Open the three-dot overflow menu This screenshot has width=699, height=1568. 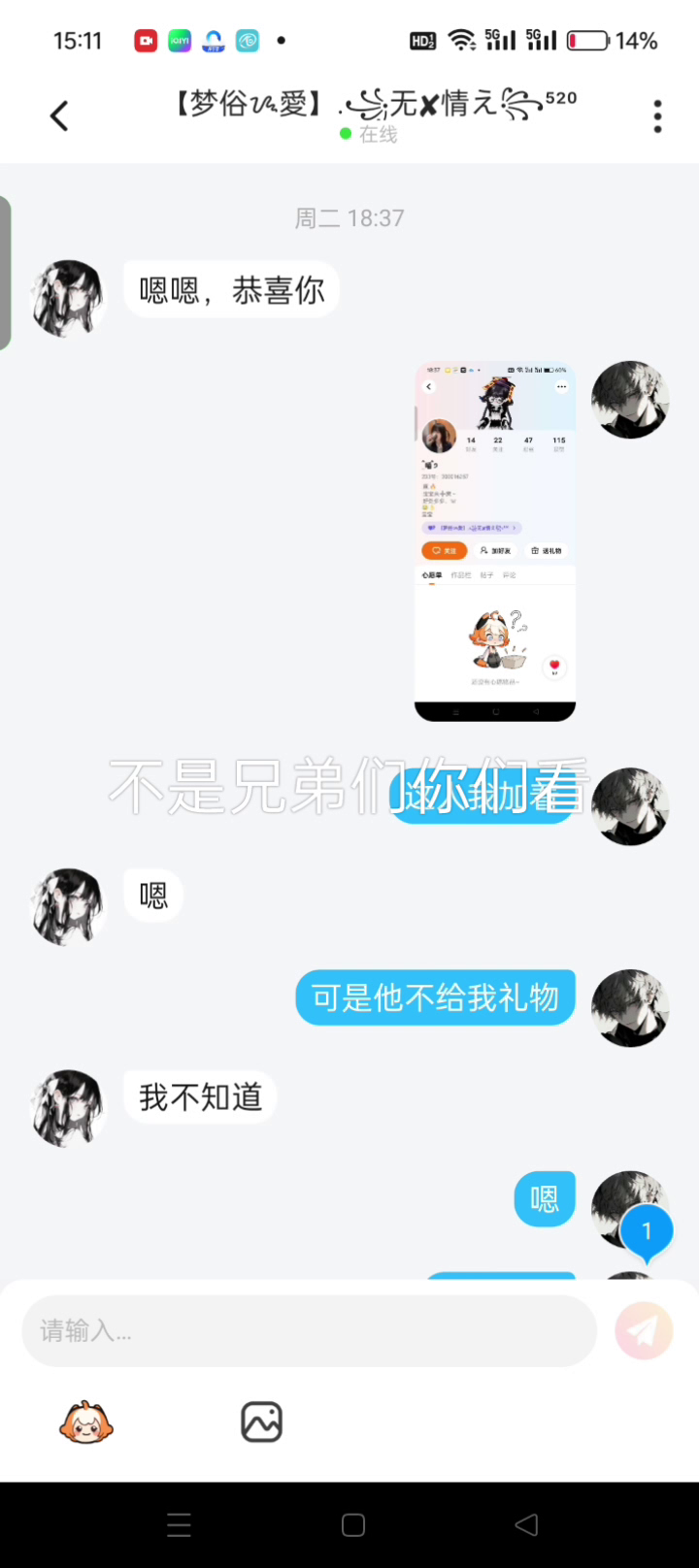coord(657,116)
